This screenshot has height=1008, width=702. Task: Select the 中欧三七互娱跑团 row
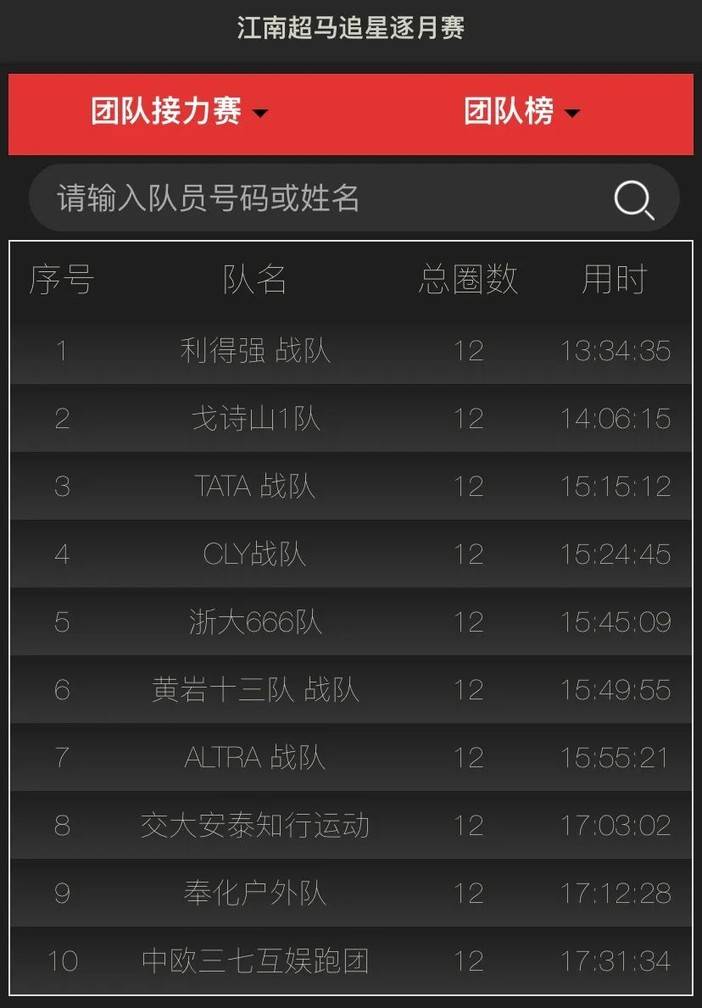coord(351,961)
